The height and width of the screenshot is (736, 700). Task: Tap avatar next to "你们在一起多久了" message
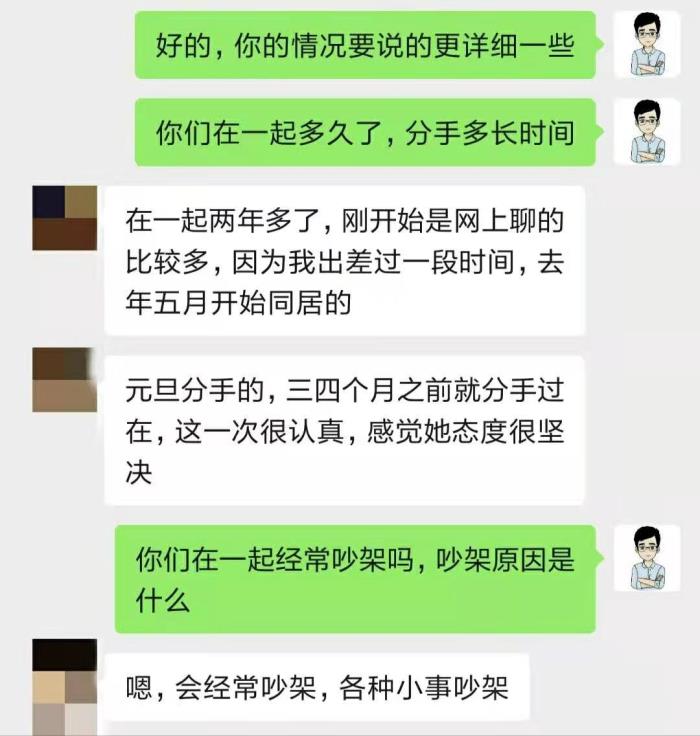[646, 131]
